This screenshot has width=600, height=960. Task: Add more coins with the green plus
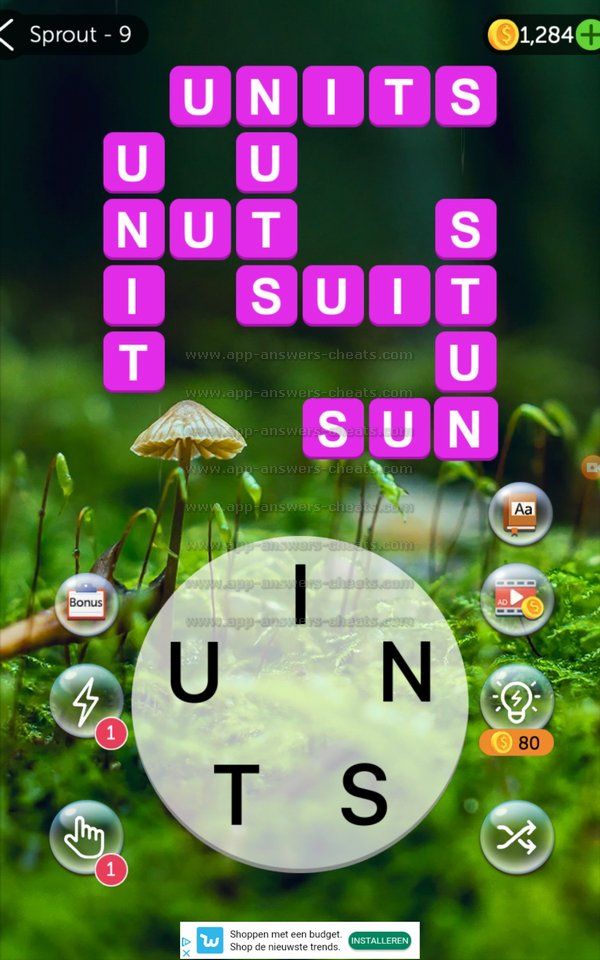point(587,35)
